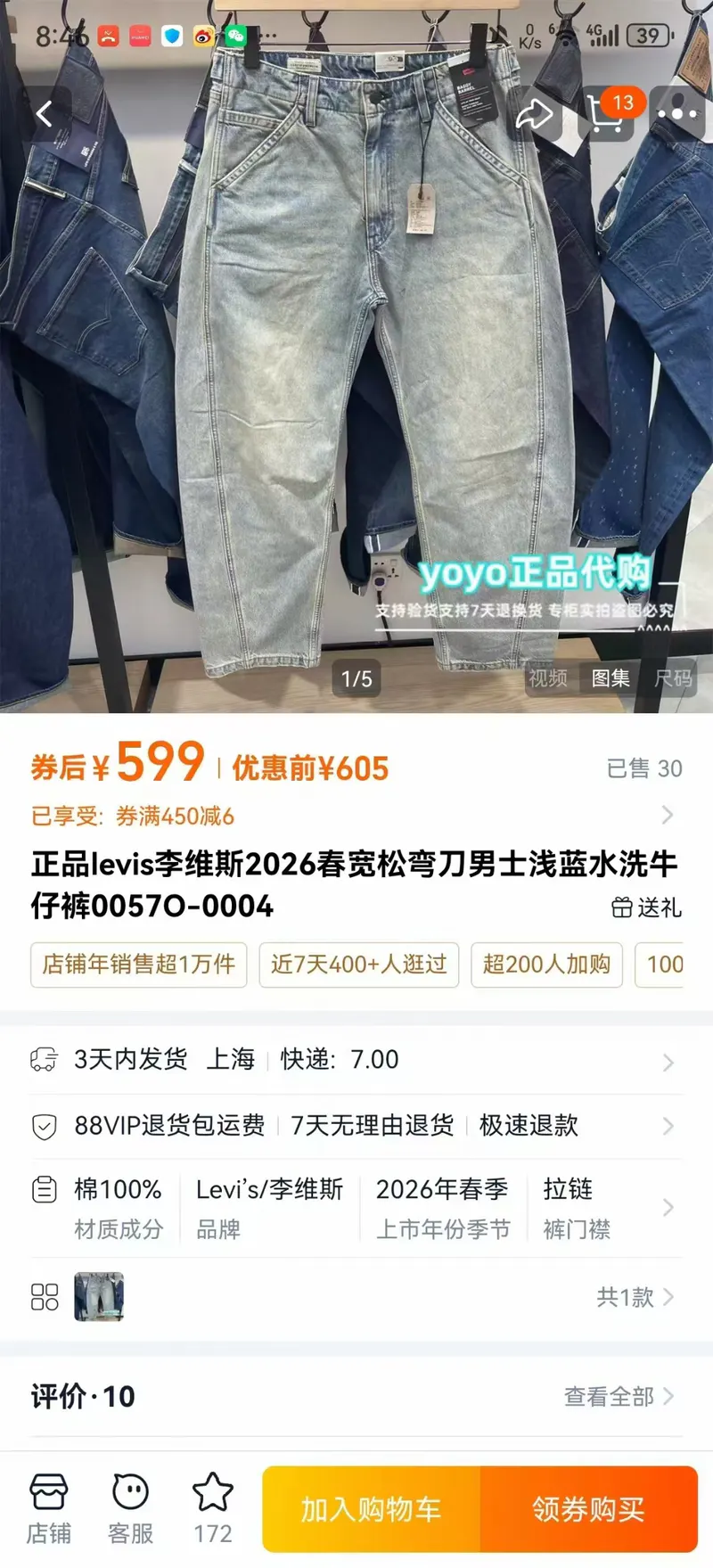
Task: Tap 领券购买 to buy with coupon
Action: (589, 1509)
